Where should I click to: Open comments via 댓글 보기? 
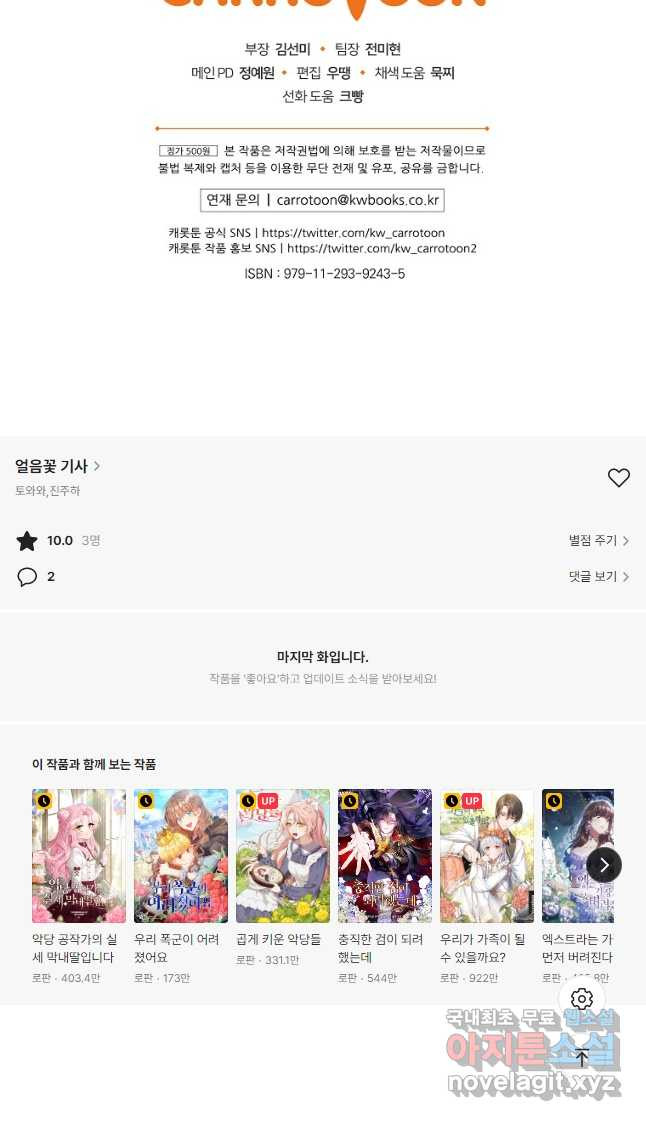598,577
